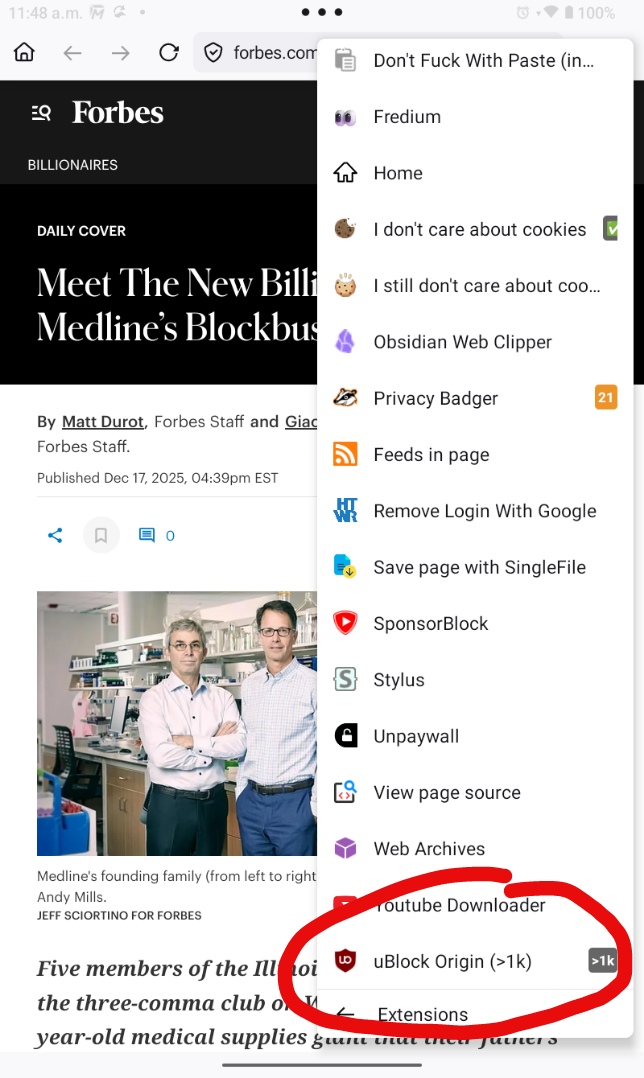Viewport: 644px width, 1078px height.
Task: Save page with SingleFile
Action: pos(479,567)
